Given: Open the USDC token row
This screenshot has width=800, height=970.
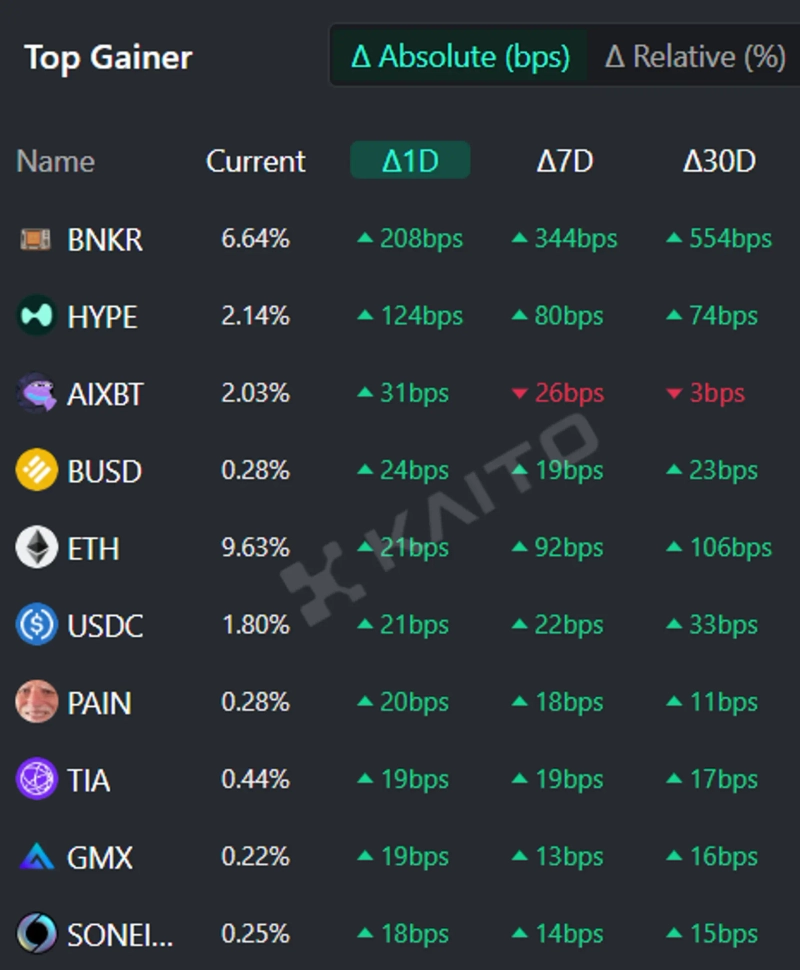Looking at the screenshot, I should tap(105, 626).
